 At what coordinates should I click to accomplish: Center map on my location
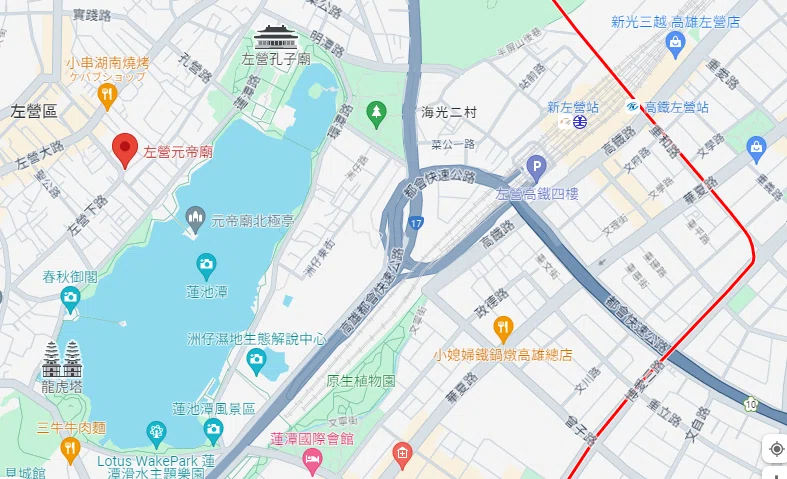point(776,449)
